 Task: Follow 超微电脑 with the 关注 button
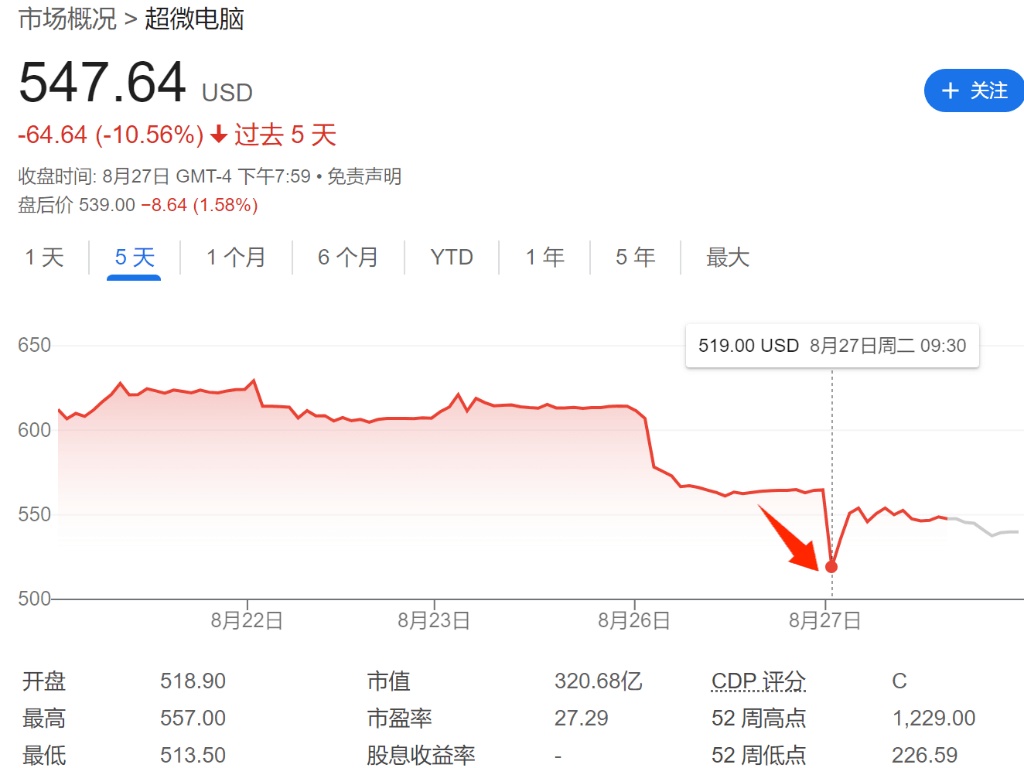tap(974, 91)
